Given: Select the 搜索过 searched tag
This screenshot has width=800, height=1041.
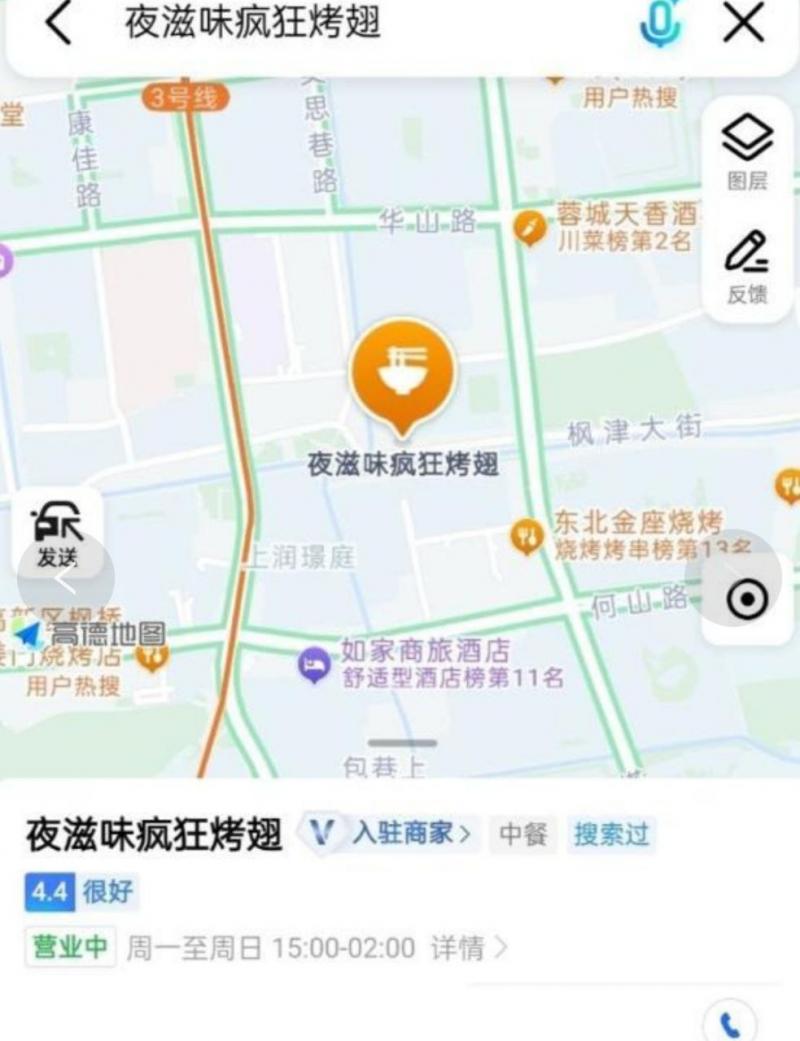Looking at the screenshot, I should point(610,835).
